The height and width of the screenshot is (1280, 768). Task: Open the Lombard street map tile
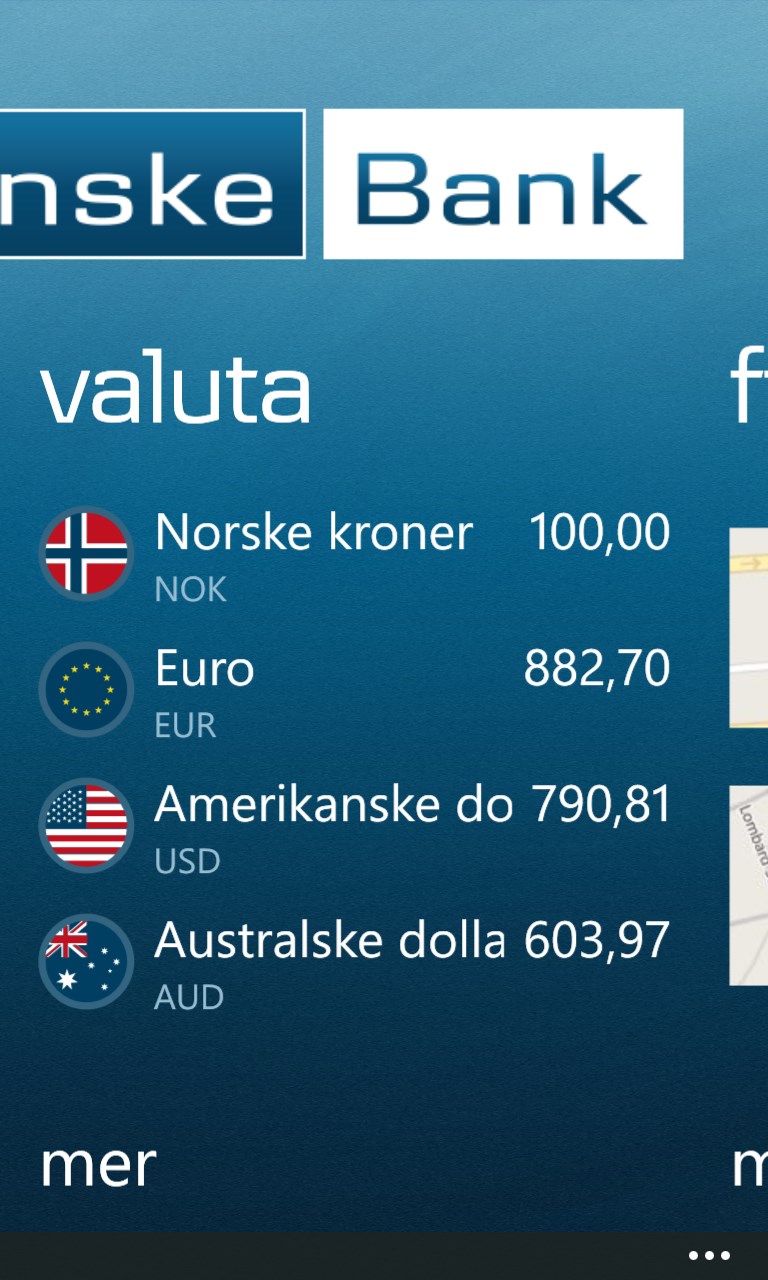pyautogui.click(x=748, y=885)
